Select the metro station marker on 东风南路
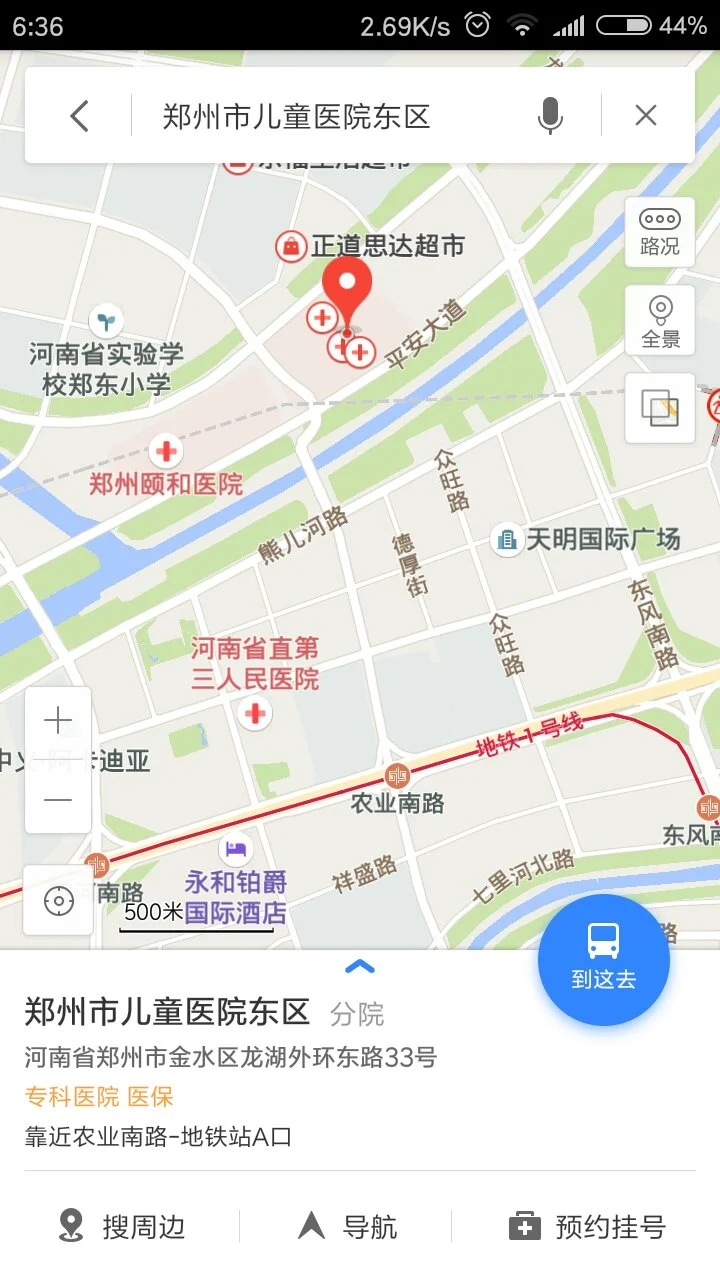720x1280 pixels. [710, 806]
